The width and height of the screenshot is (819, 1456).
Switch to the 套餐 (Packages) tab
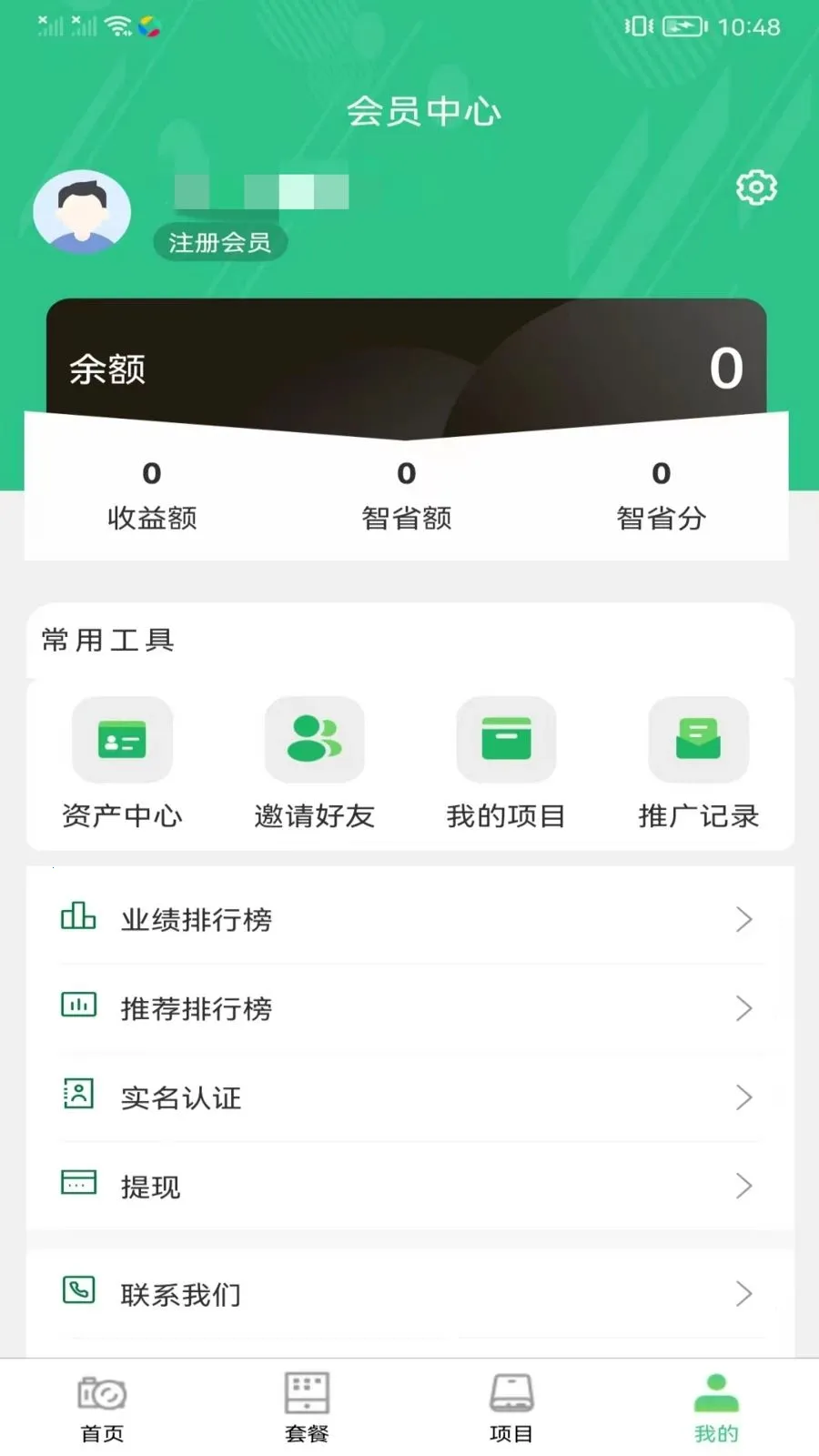306,1406
